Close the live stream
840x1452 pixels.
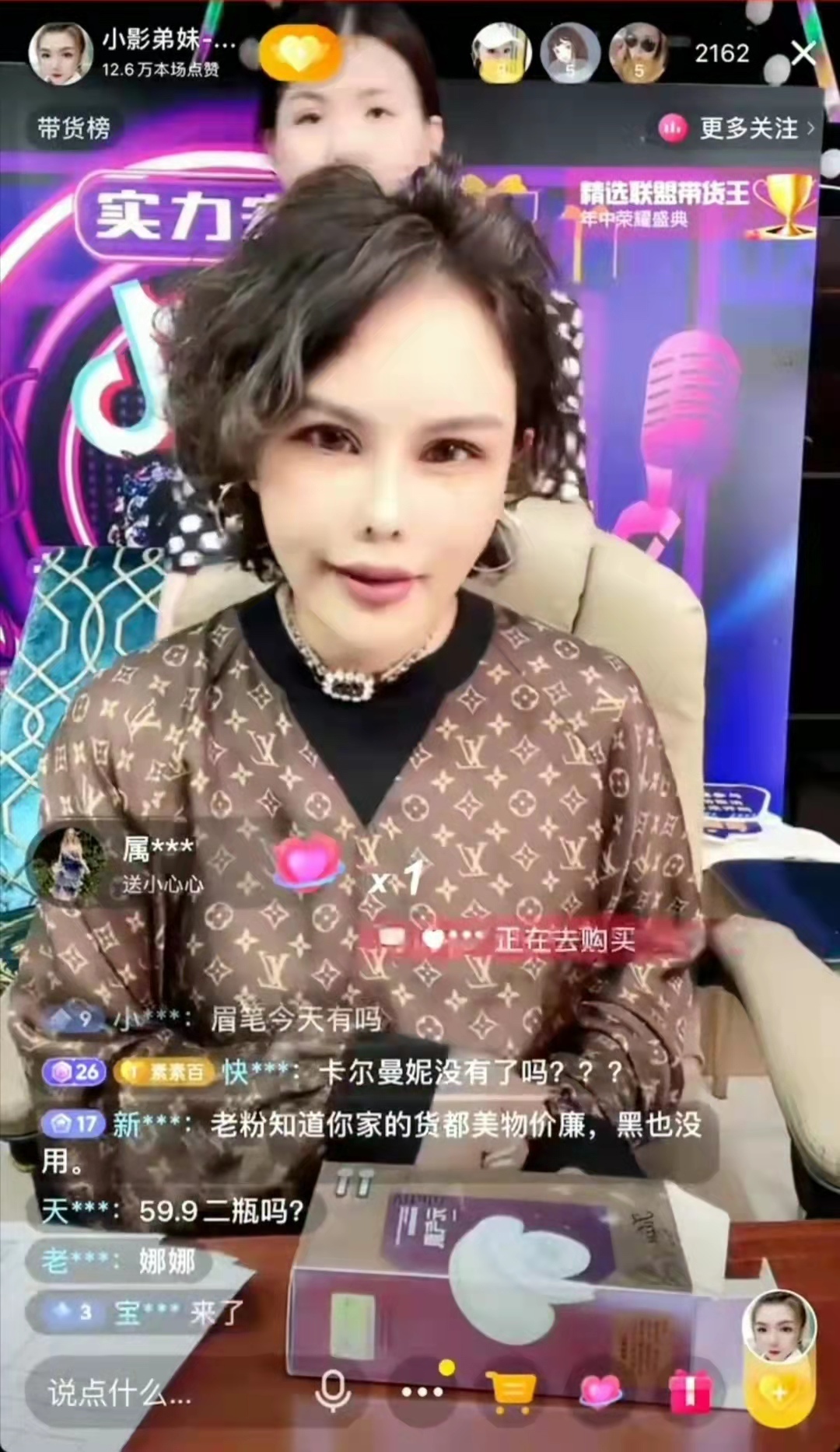pos(803,54)
